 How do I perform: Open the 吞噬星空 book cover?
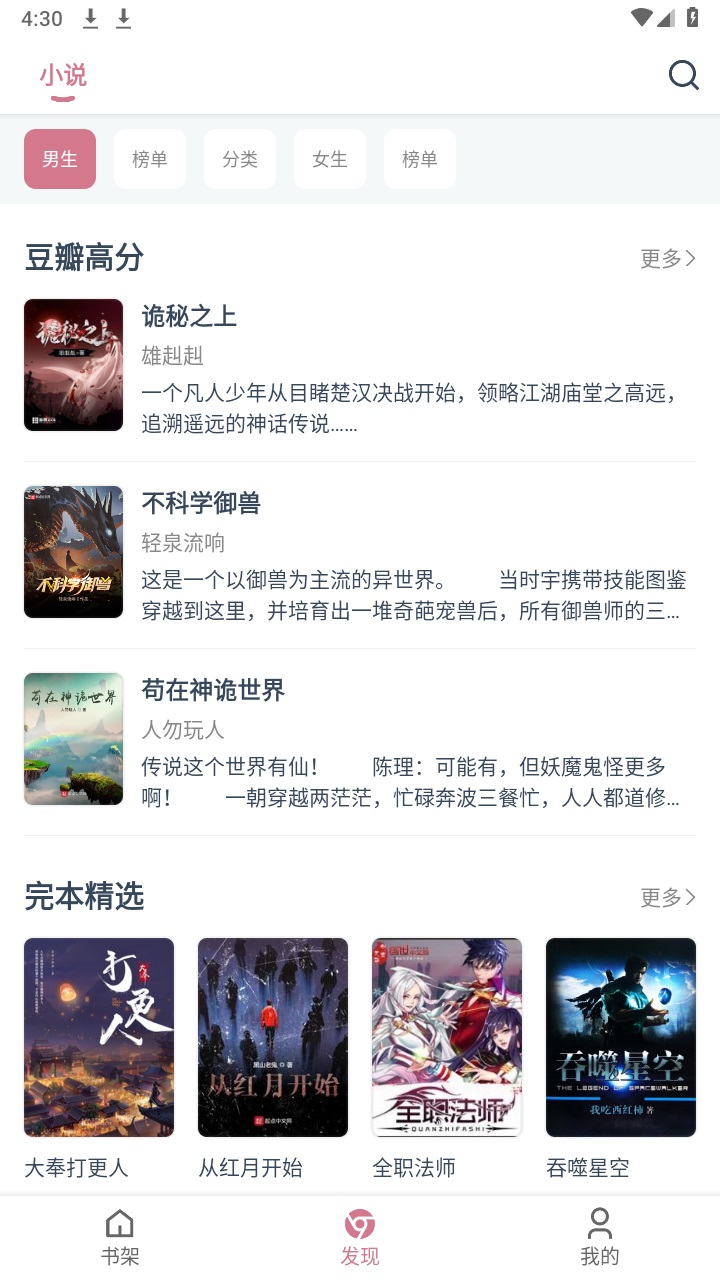tap(621, 1037)
